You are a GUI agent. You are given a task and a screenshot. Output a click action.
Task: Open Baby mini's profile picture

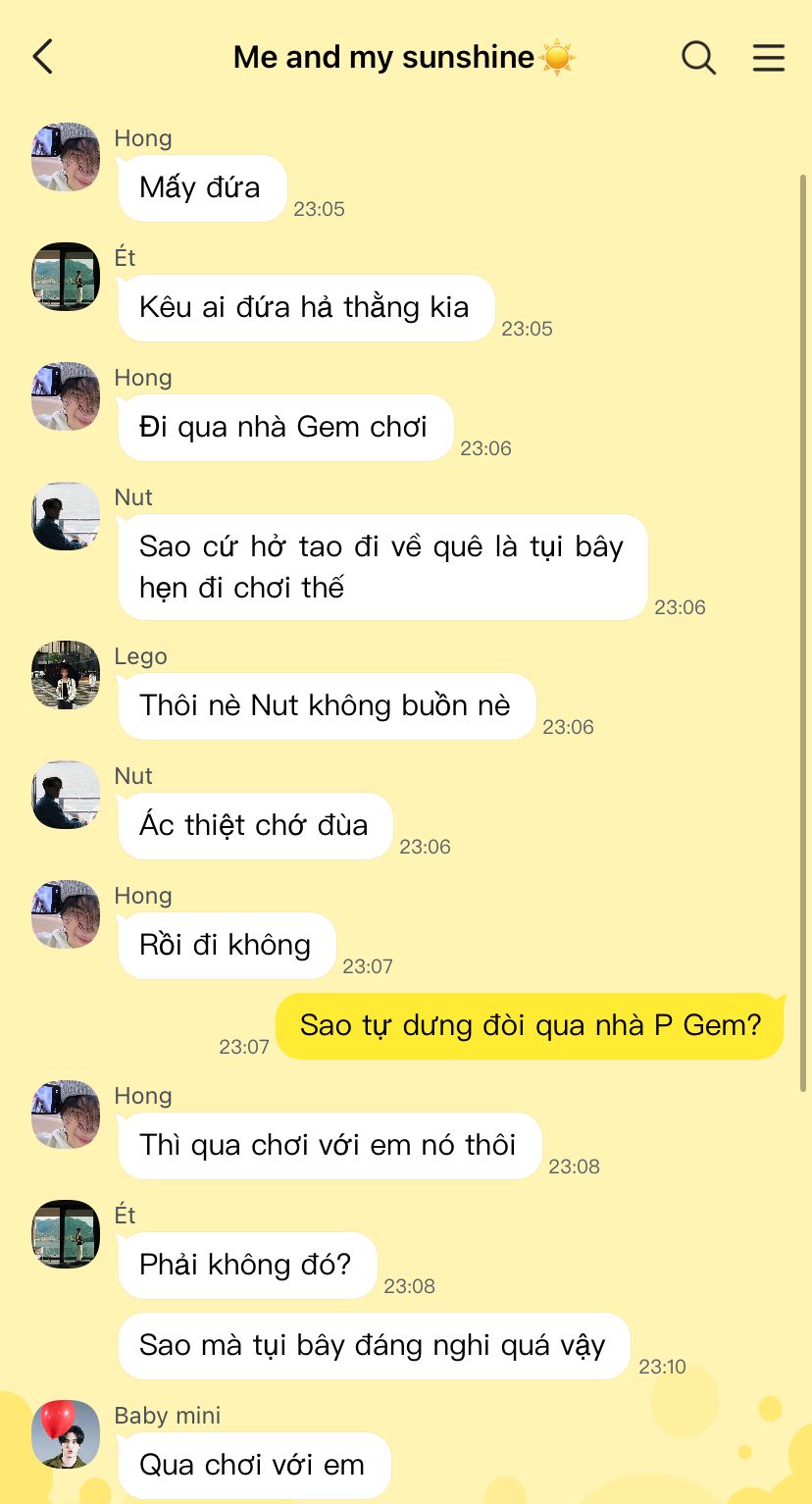[66, 1434]
